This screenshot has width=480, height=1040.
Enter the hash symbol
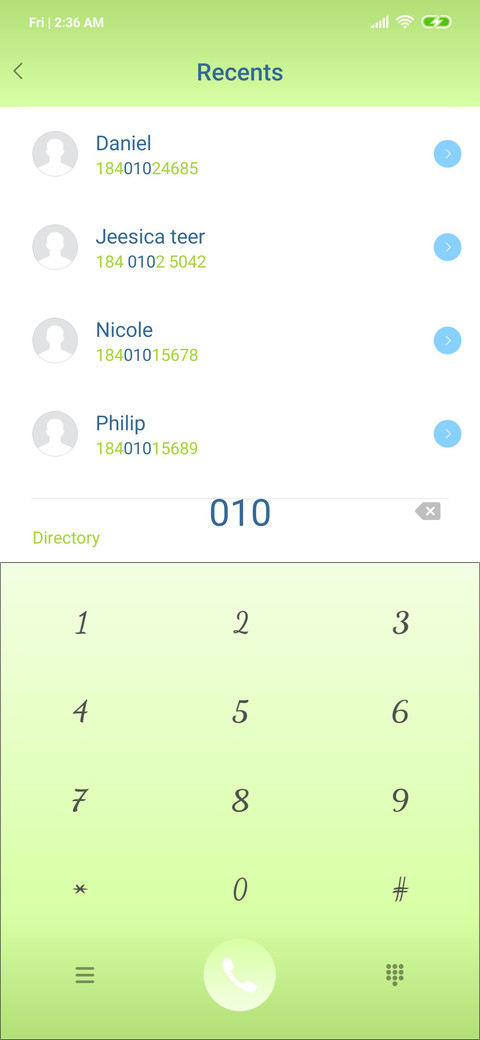(400, 890)
